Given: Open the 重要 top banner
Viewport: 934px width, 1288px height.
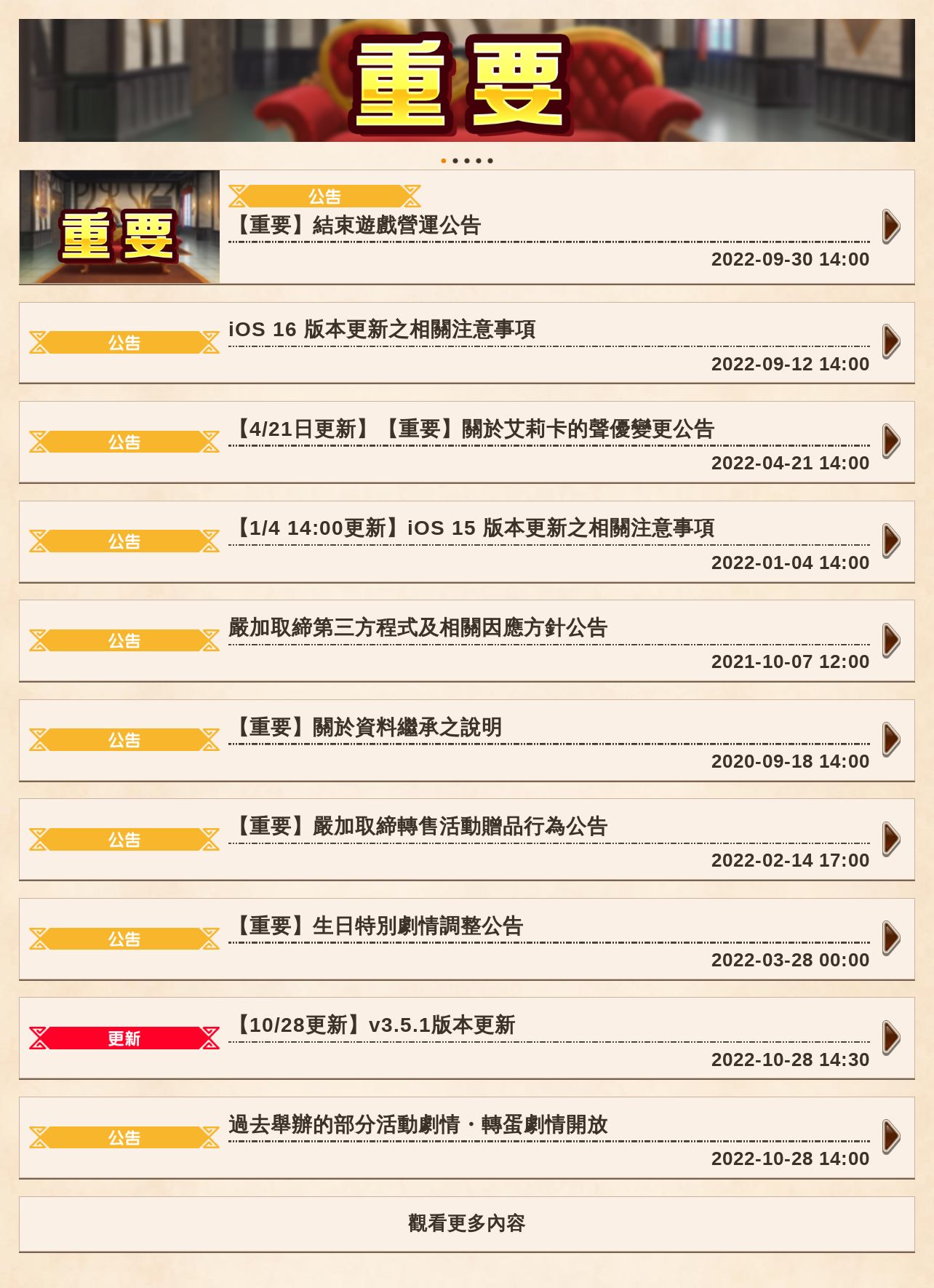Looking at the screenshot, I should click(x=466, y=80).
